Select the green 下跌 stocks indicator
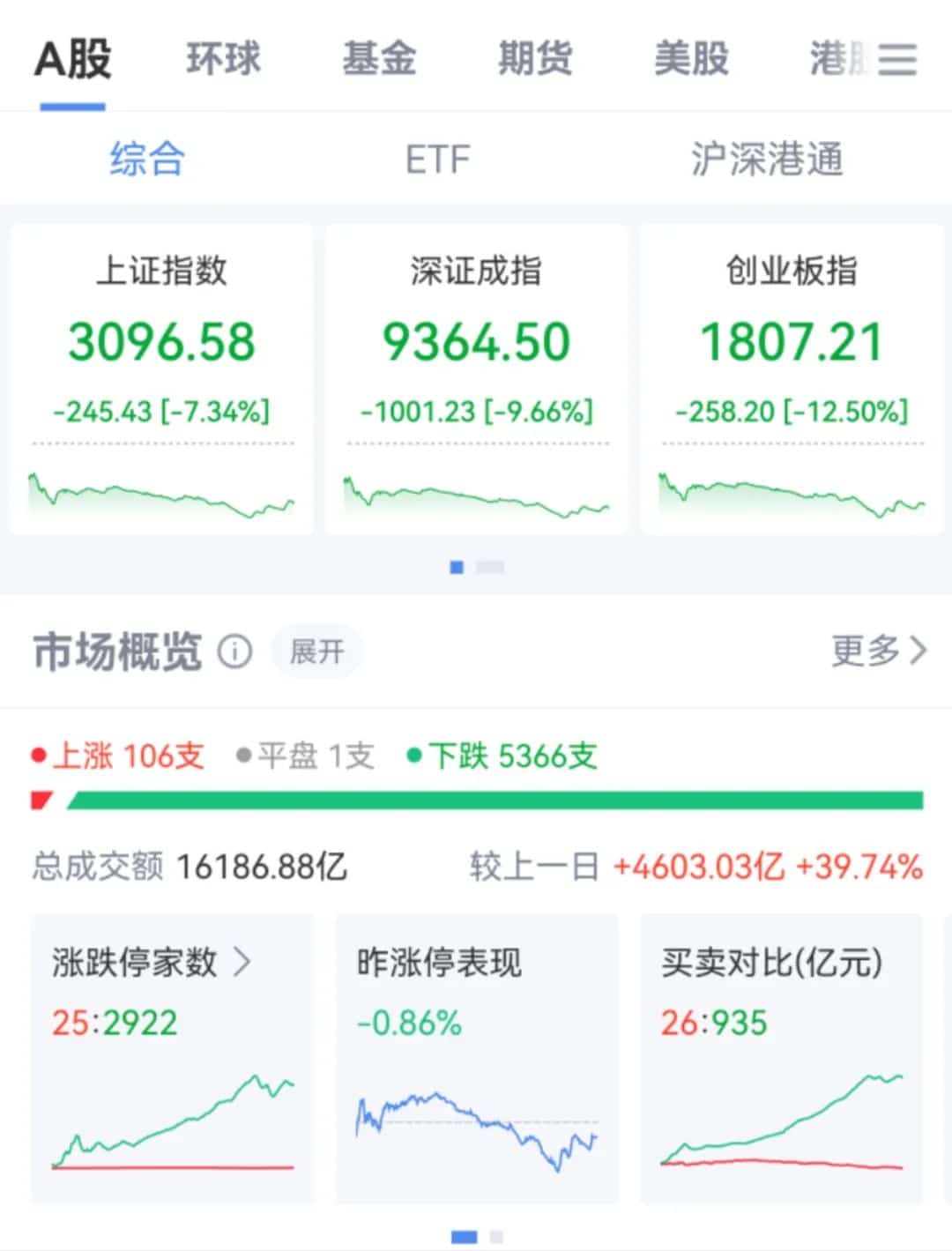 pyautogui.click(x=410, y=756)
